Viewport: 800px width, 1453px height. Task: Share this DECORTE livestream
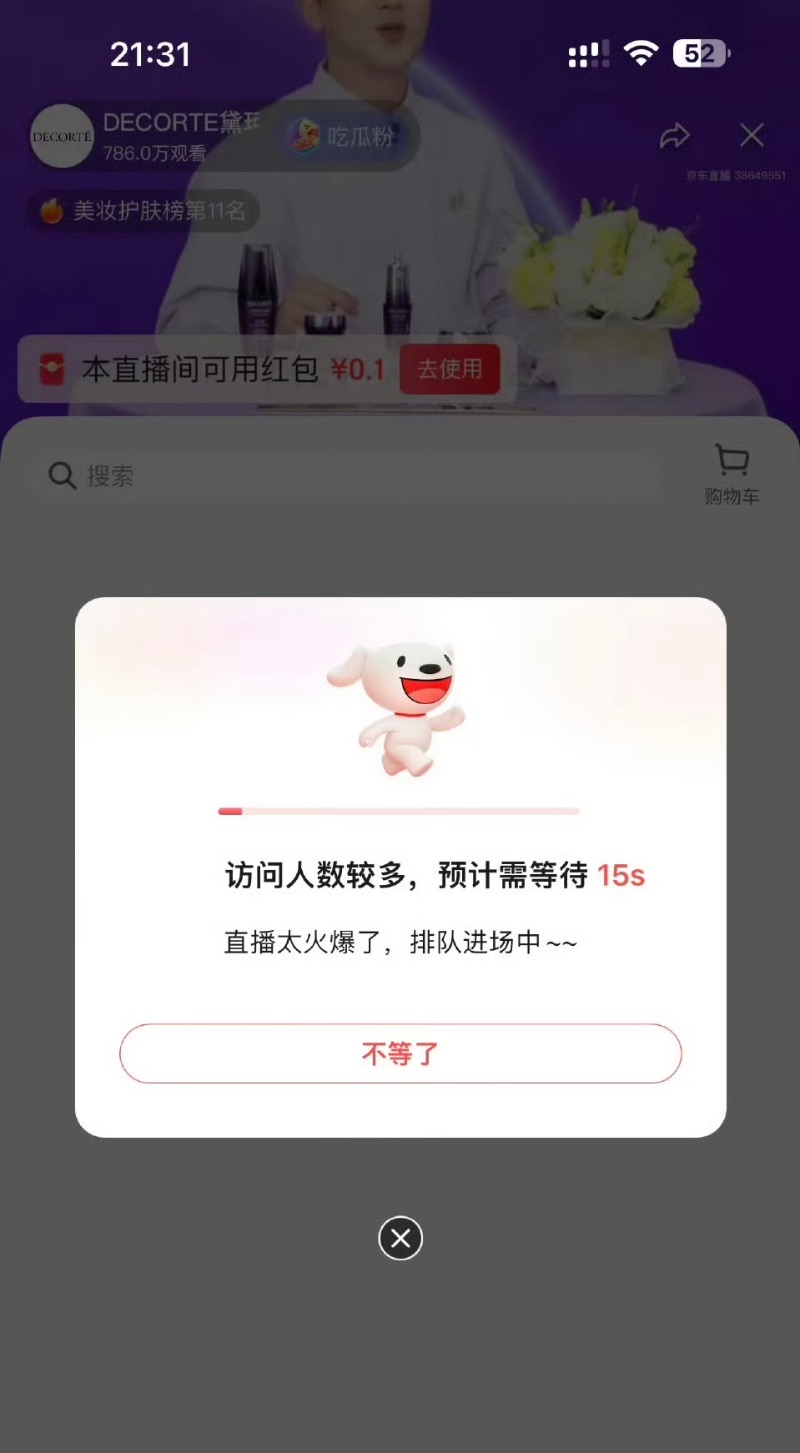point(675,136)
